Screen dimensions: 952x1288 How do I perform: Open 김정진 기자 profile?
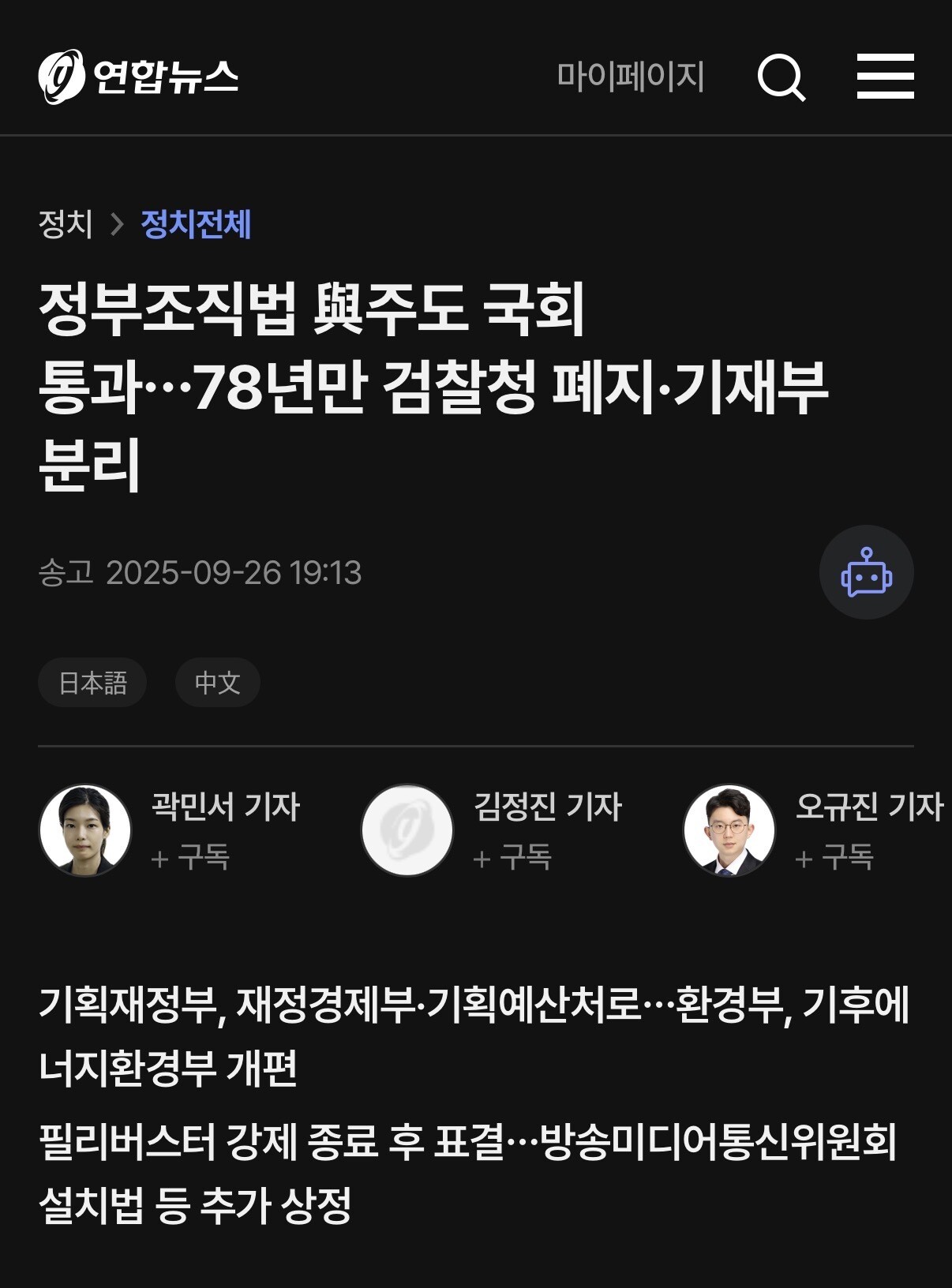point(548,807)
